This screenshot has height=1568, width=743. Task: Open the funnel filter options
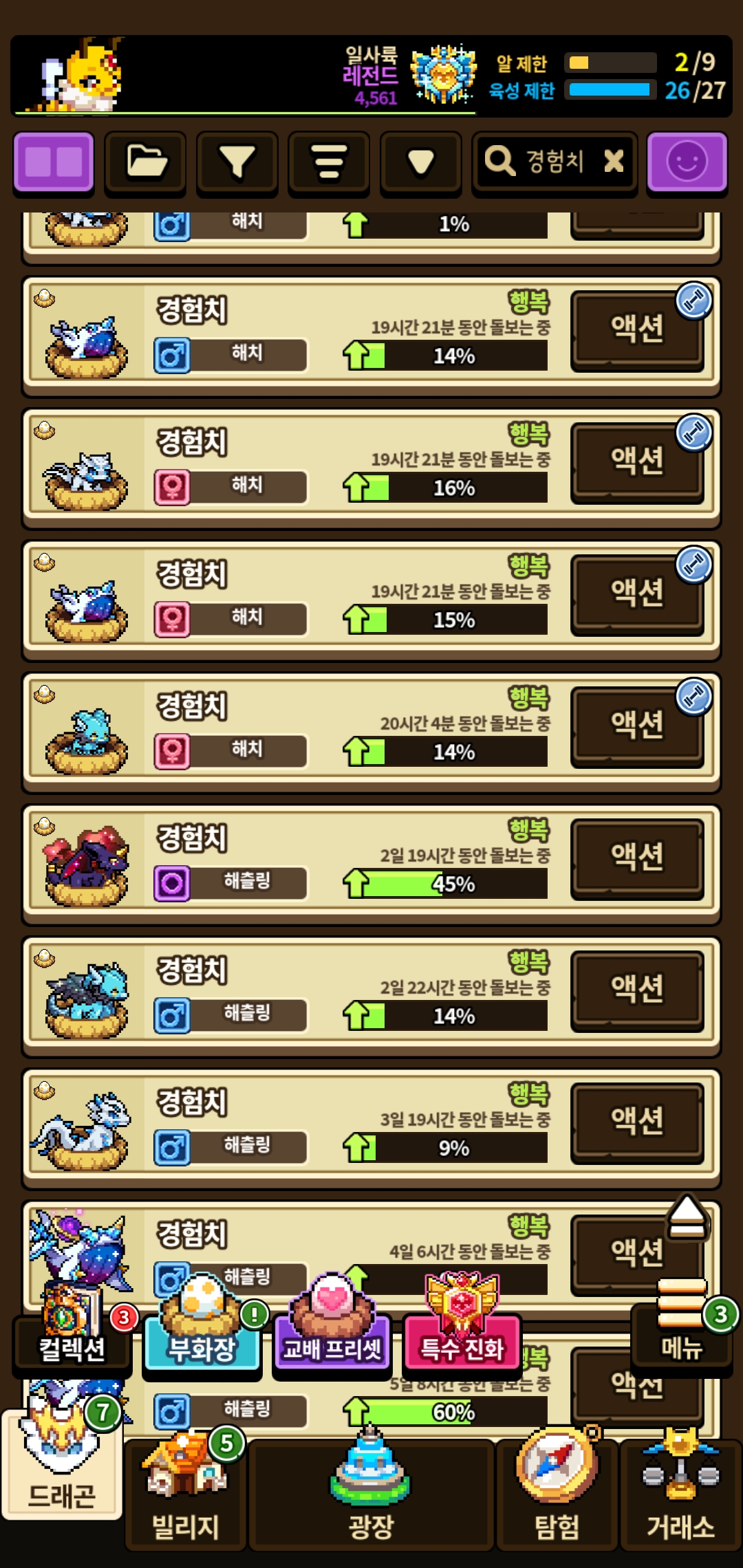pyautogui.click(x=237, y=162)
